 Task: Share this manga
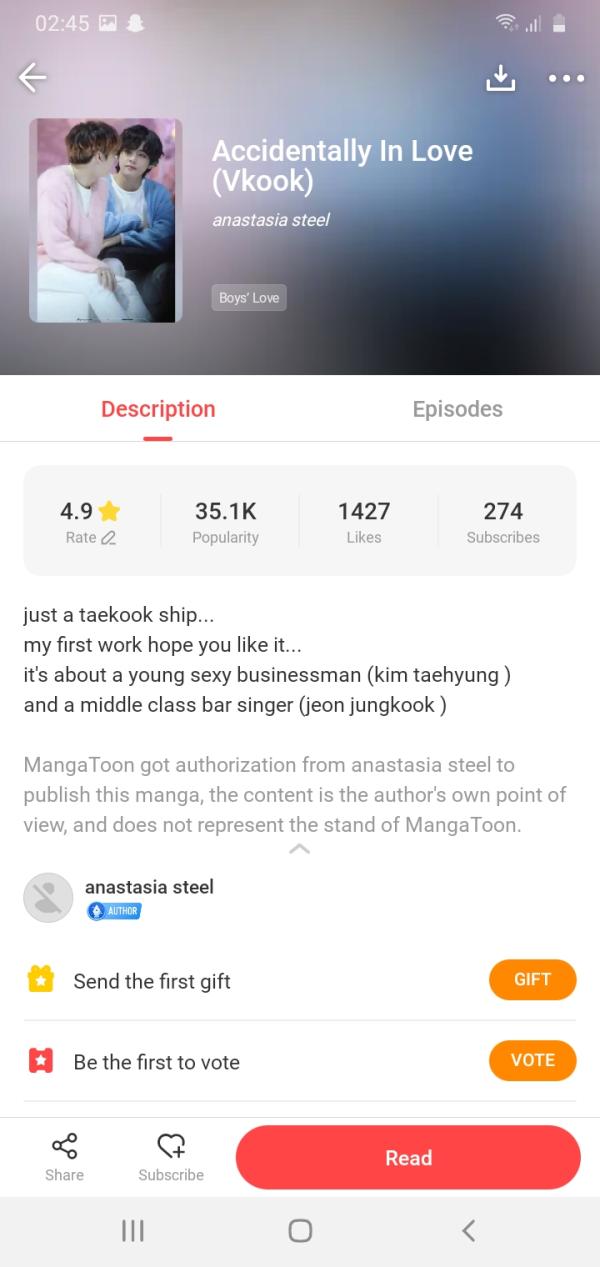64,1157
